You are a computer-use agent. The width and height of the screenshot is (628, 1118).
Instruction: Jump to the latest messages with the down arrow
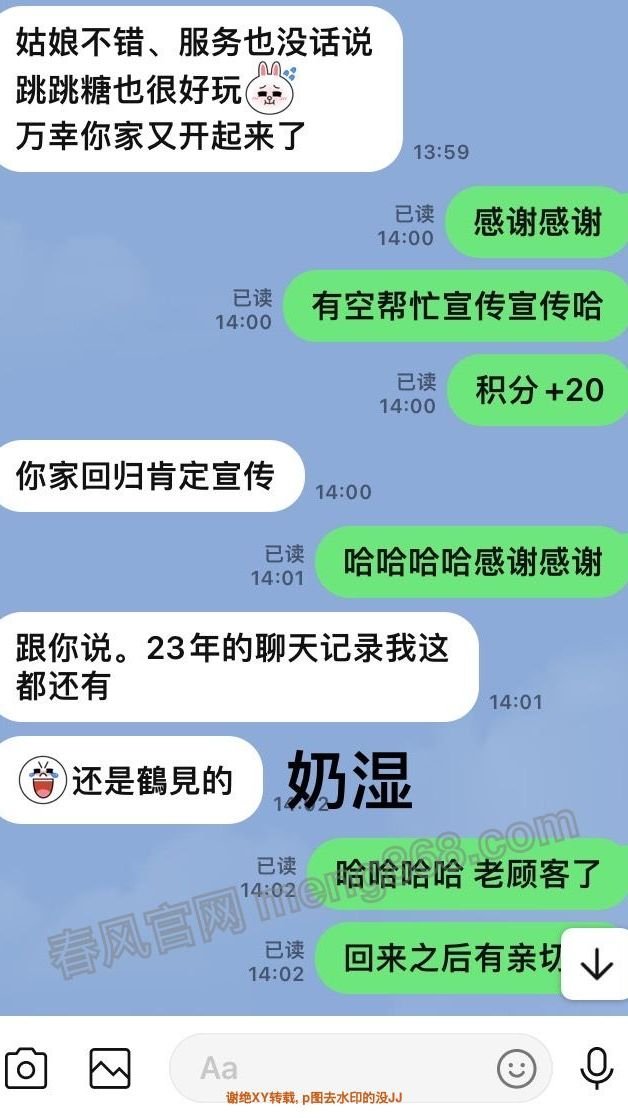click(x=596, y=964)
